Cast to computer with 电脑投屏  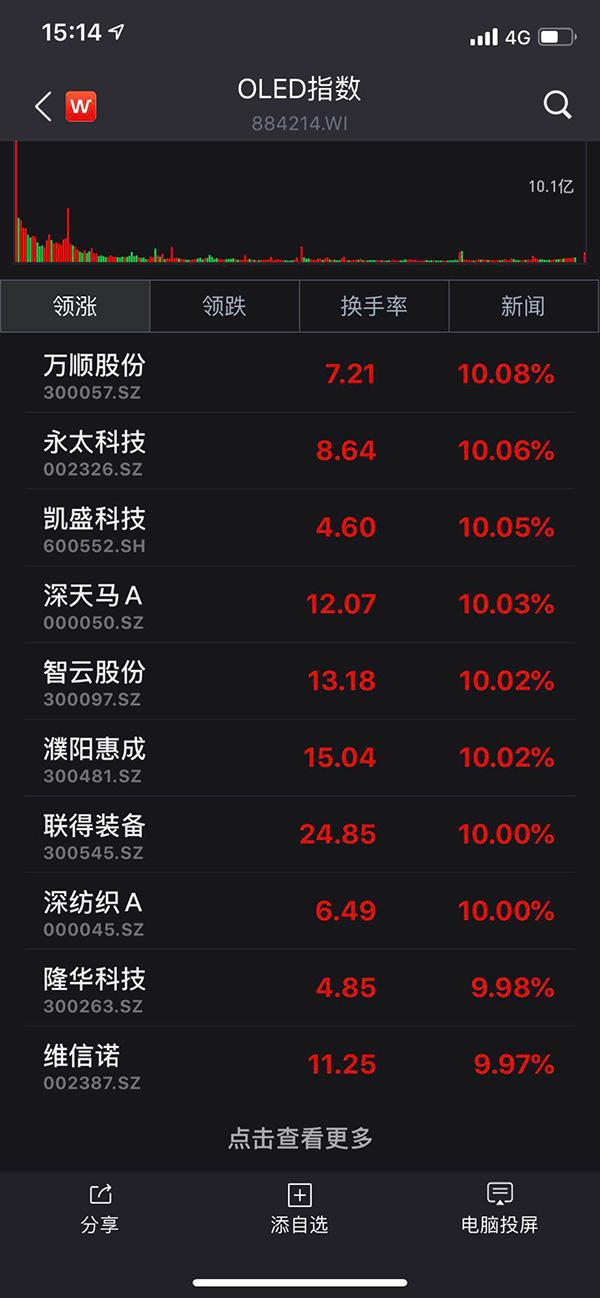499,1207
